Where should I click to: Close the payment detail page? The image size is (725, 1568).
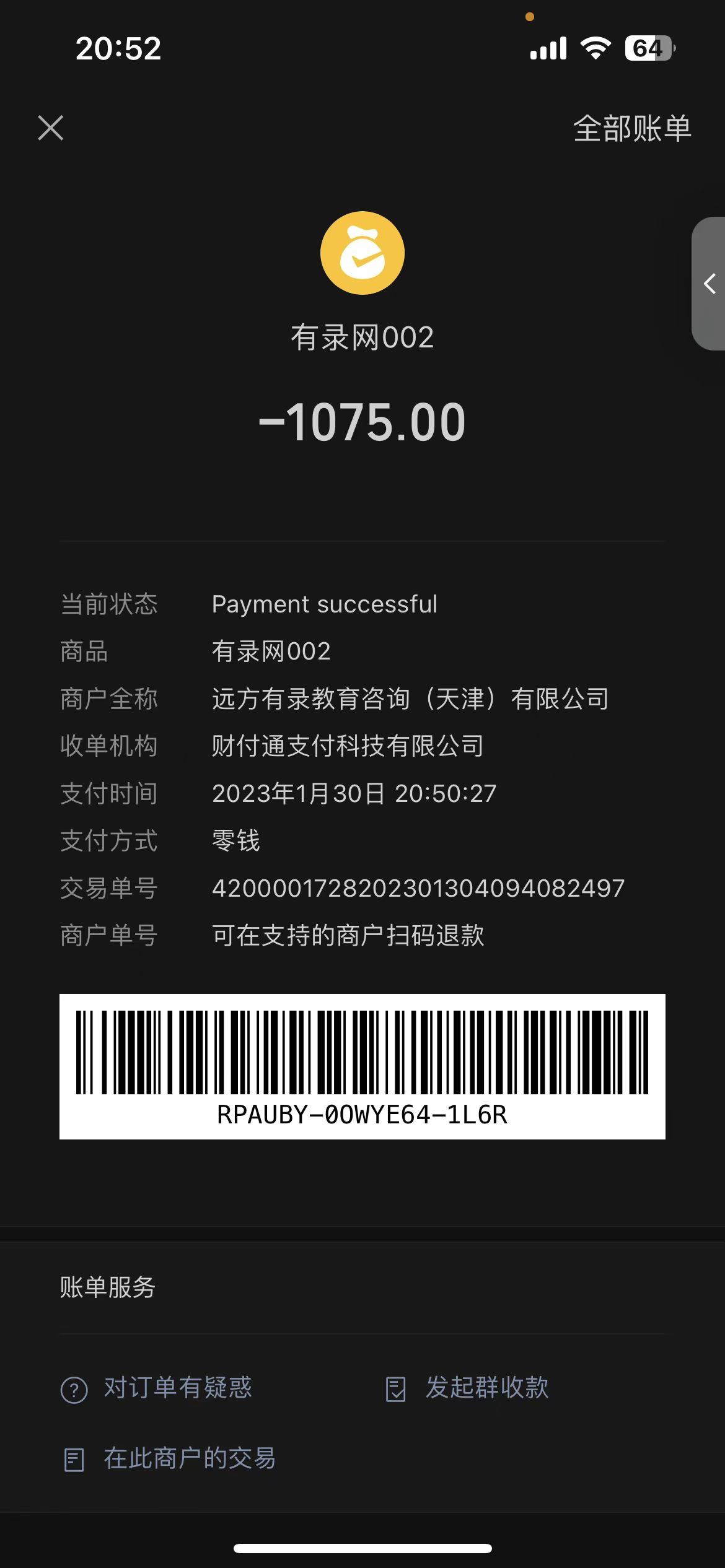(x=51, y=128)
